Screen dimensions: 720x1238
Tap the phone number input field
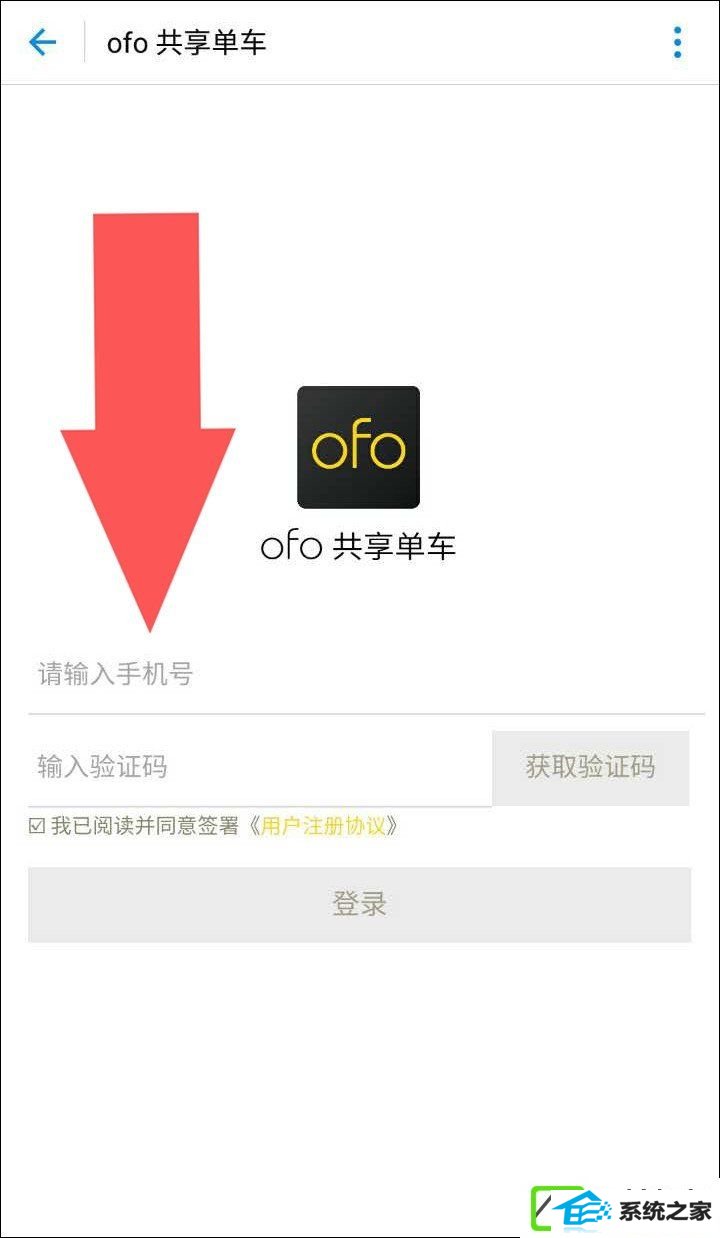(366, 674)
